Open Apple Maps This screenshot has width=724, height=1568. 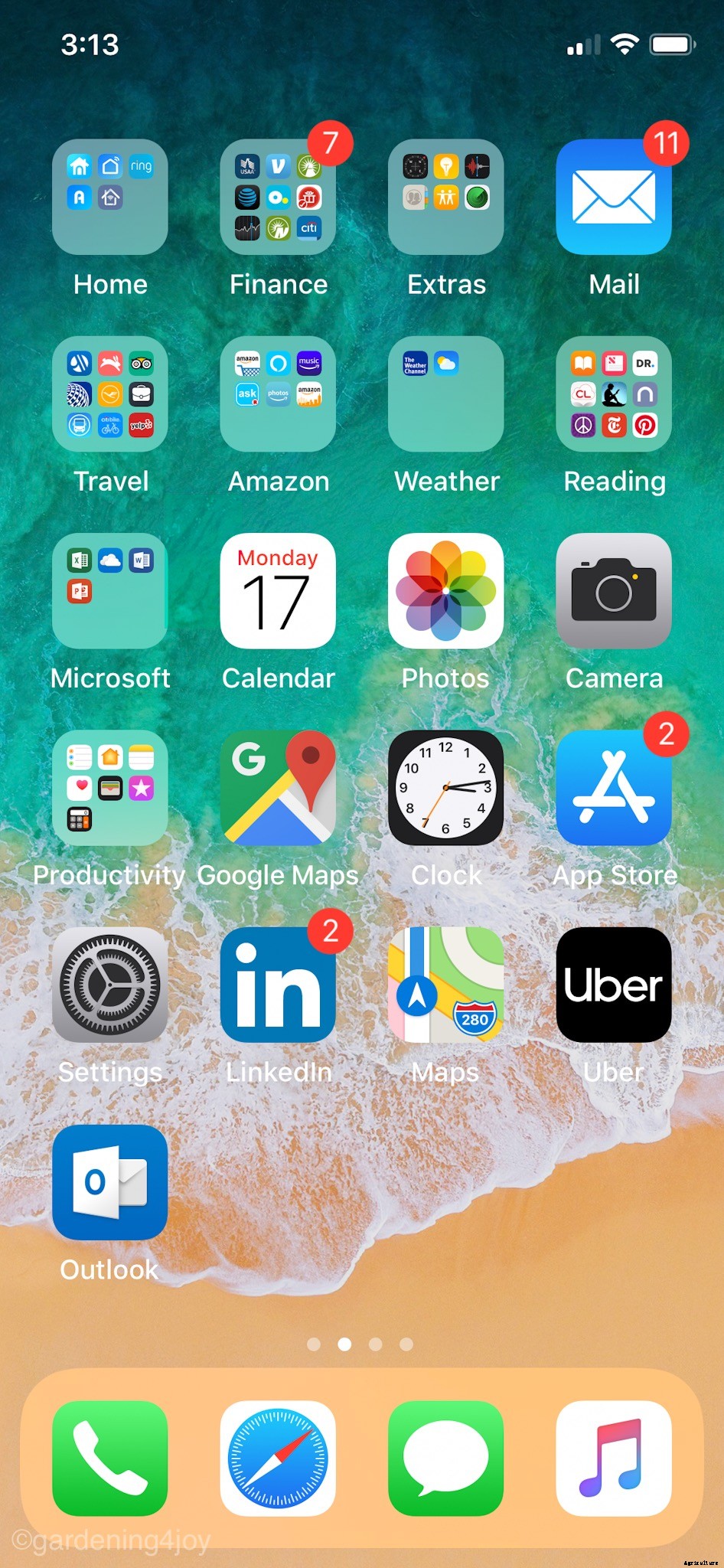(445, 985)
